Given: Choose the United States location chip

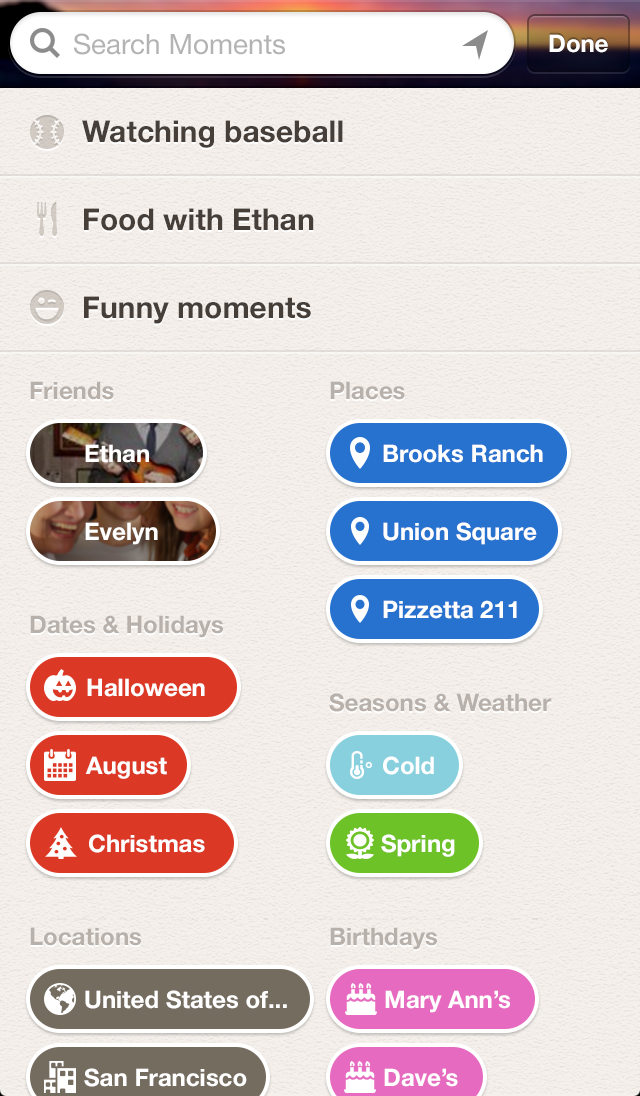Looking at the screenshot, I should (x=169, y=1000).
